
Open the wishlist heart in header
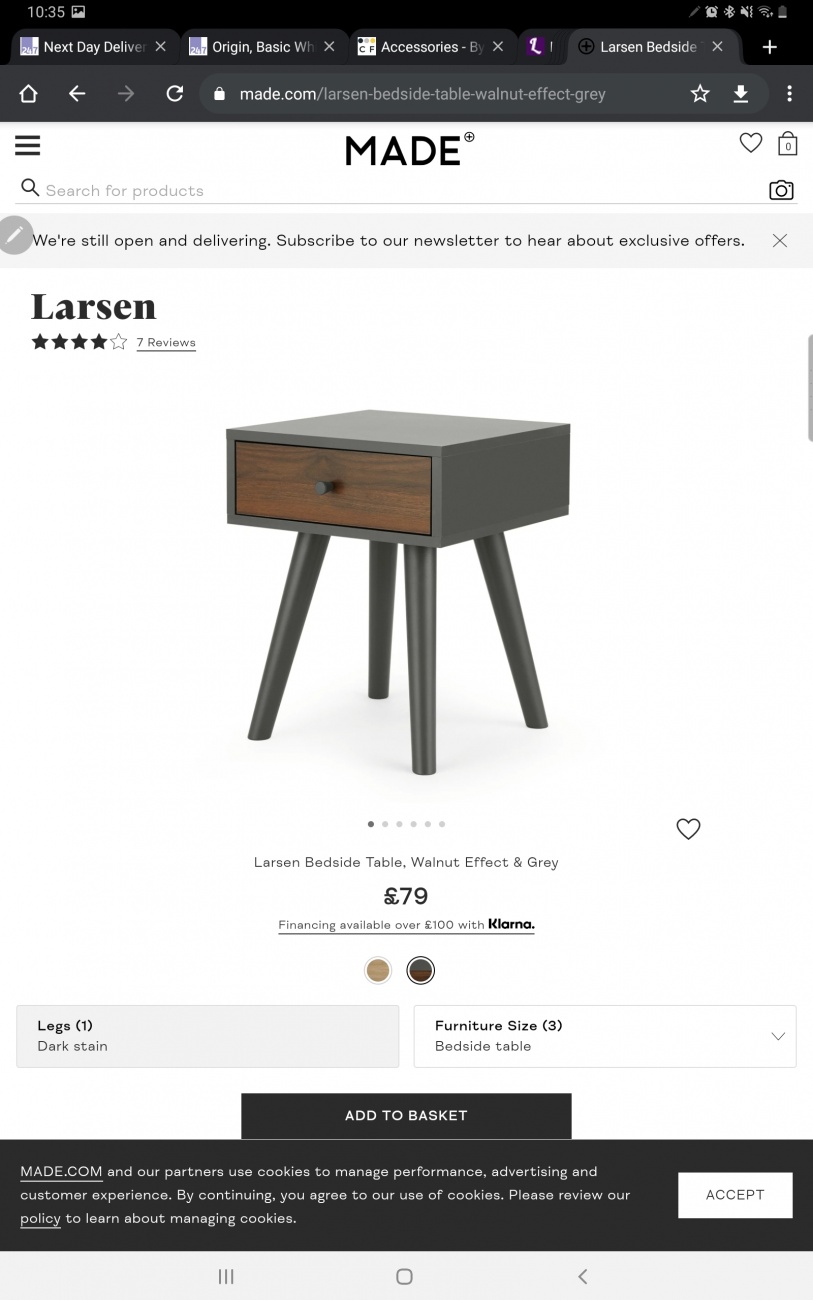pyautogui.click(x=750, y=143)
